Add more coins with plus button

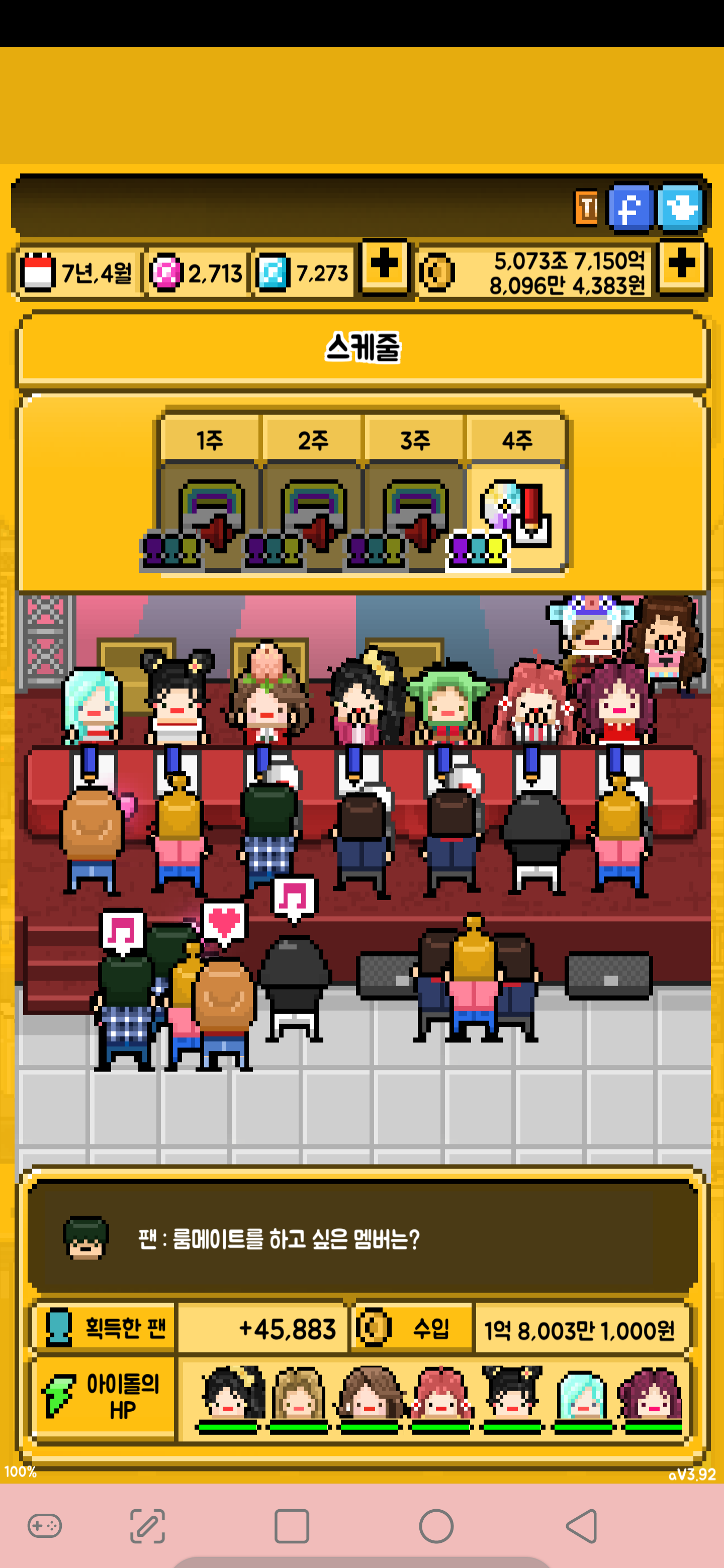pos(681,265)
